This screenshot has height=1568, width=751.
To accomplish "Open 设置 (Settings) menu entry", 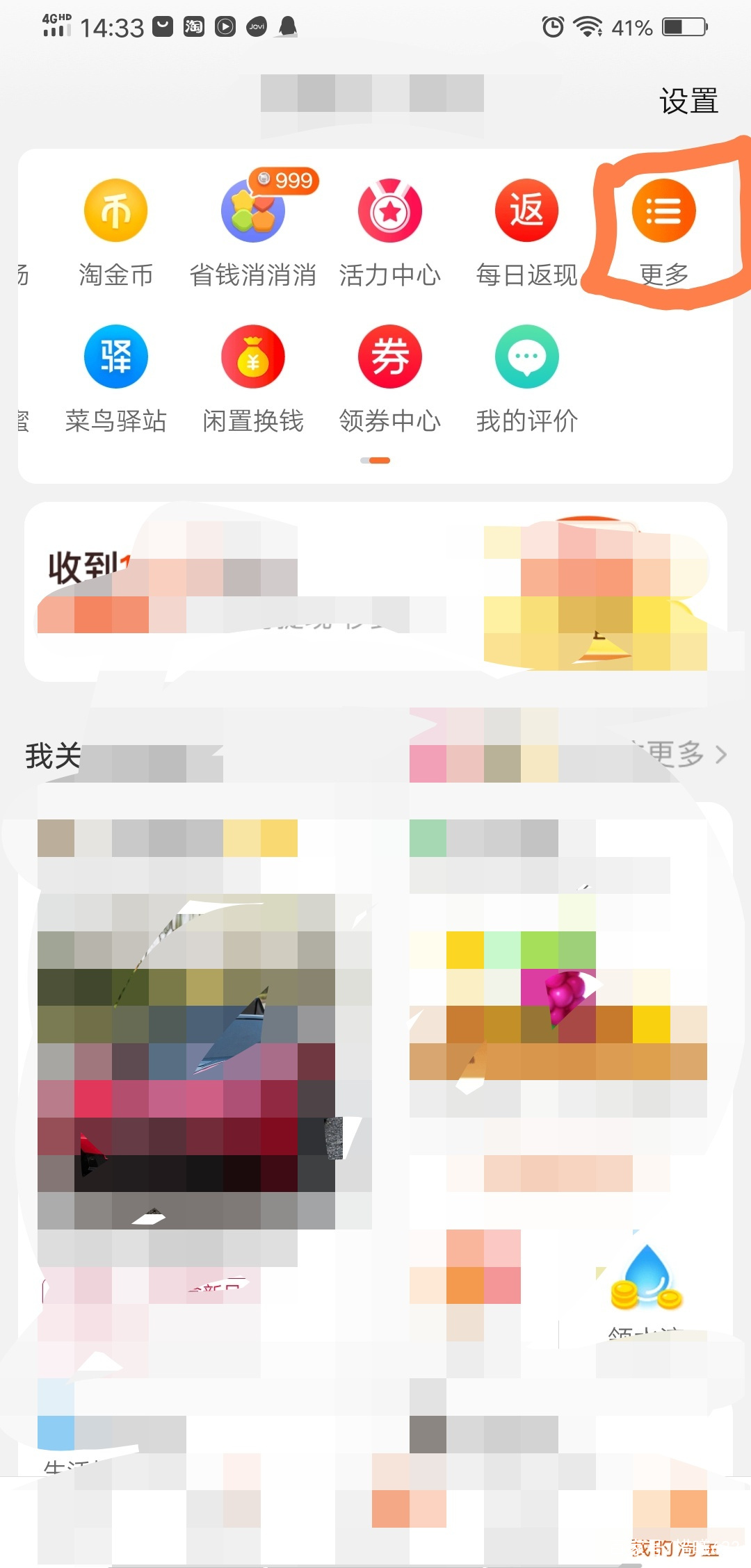I will click(x=687, y=101).
